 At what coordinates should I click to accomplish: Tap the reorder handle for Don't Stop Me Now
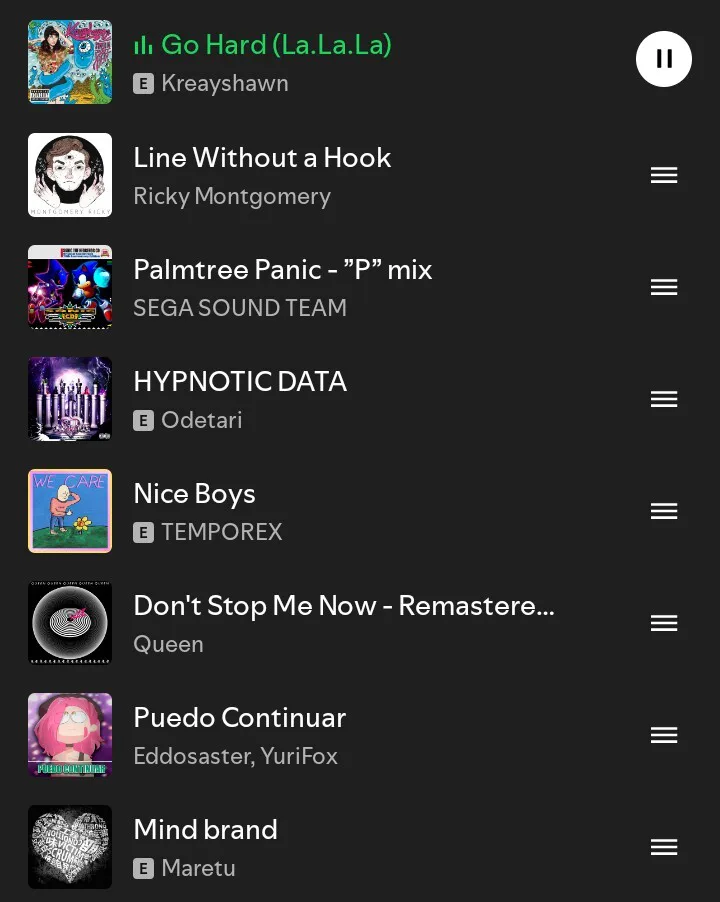[x=664, y=623]
